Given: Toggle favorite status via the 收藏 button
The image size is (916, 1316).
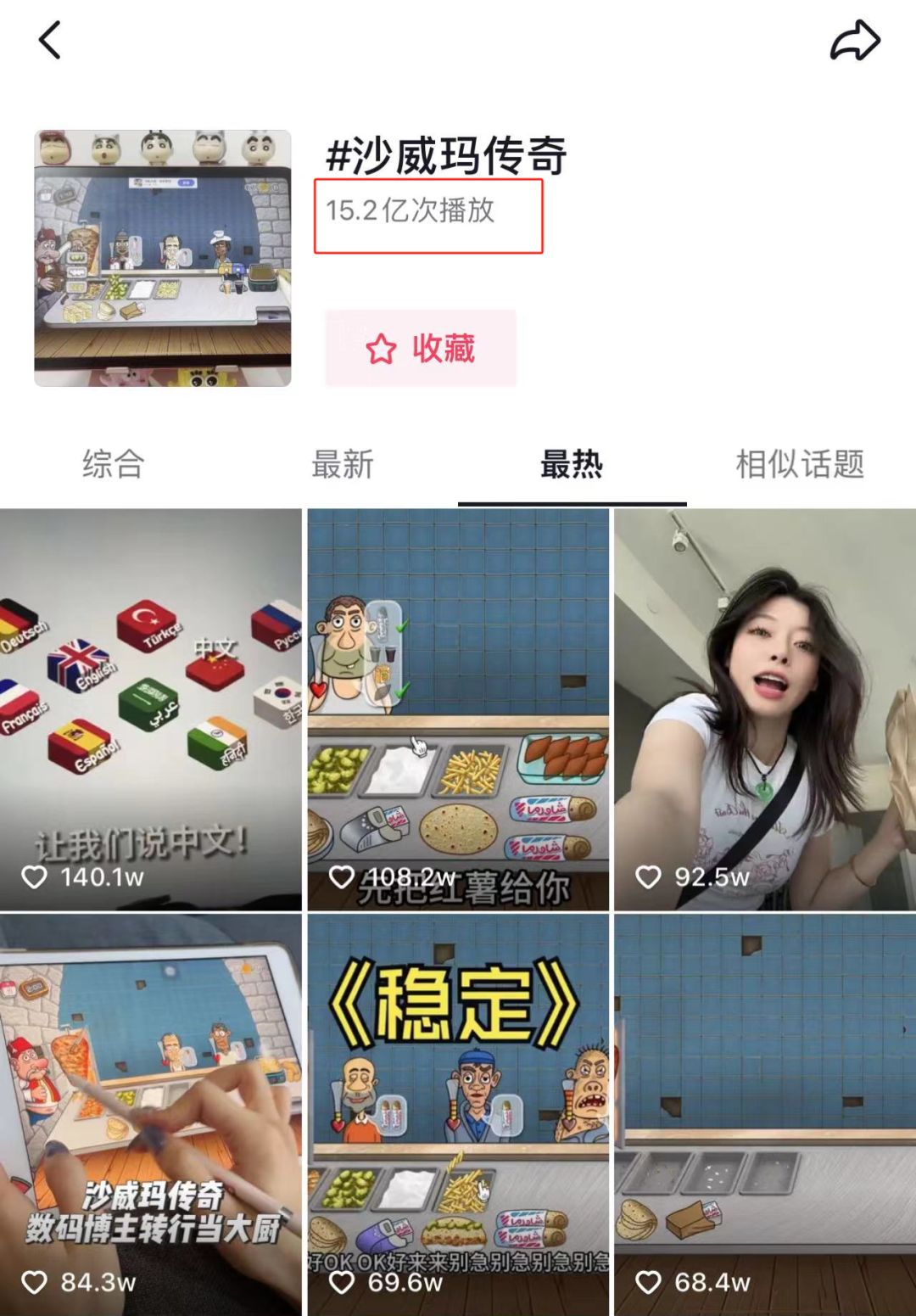Looking at the screenshot, I should [x=420, y=348].
